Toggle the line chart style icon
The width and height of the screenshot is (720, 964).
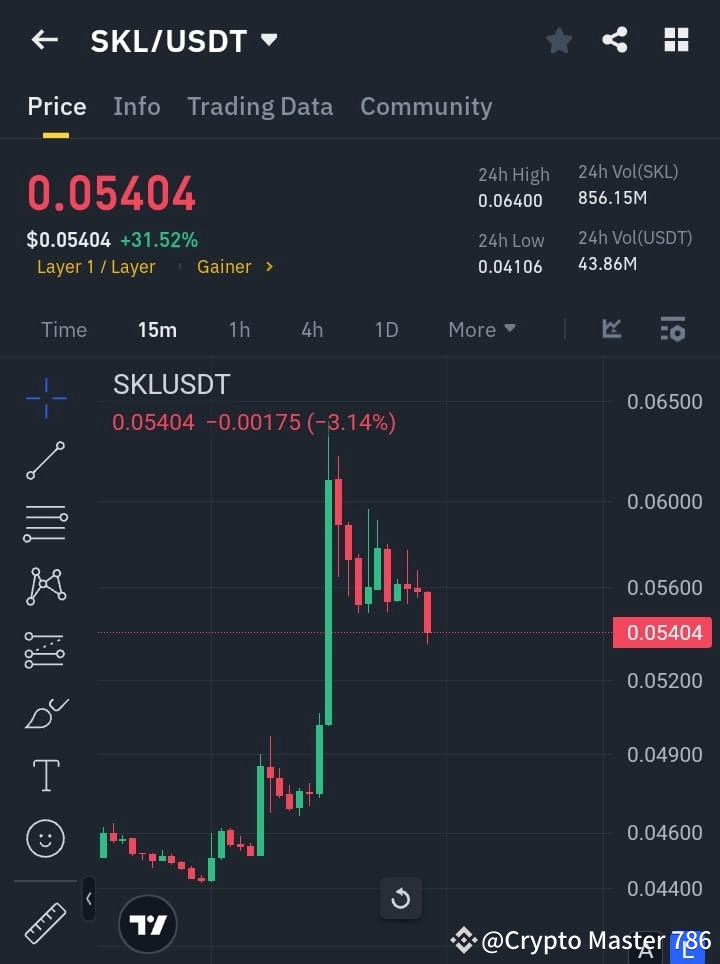coord(611,329)
